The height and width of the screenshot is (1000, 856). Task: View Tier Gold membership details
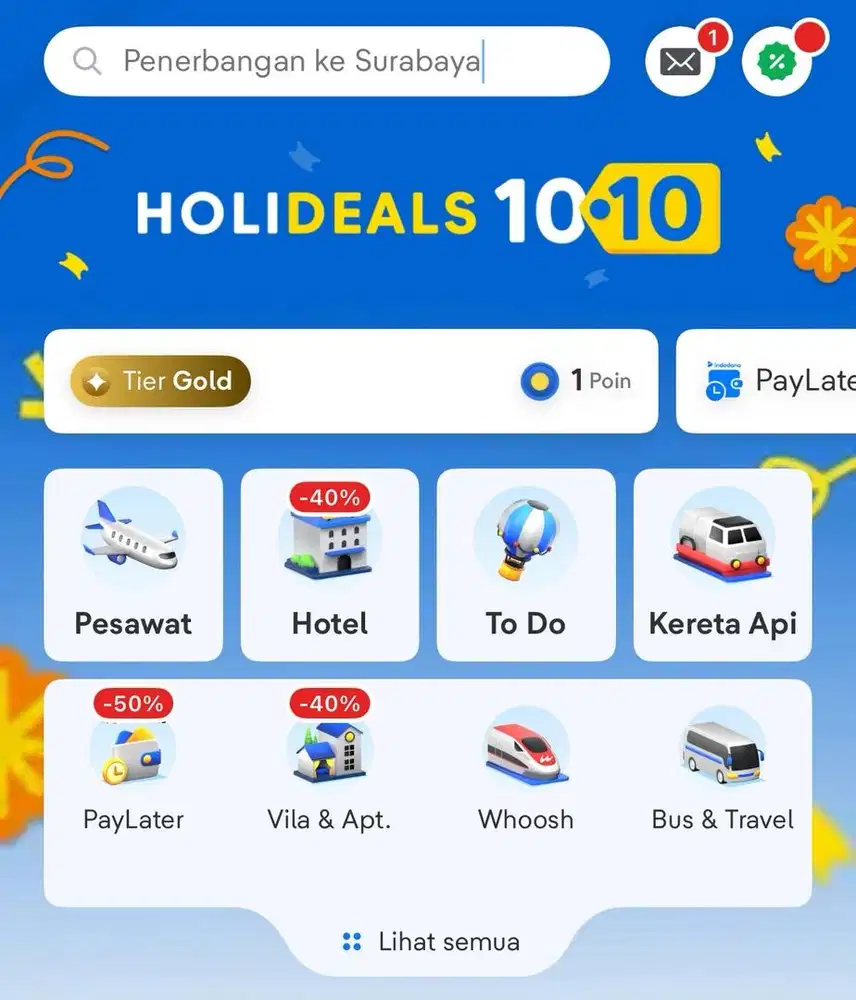160,381
